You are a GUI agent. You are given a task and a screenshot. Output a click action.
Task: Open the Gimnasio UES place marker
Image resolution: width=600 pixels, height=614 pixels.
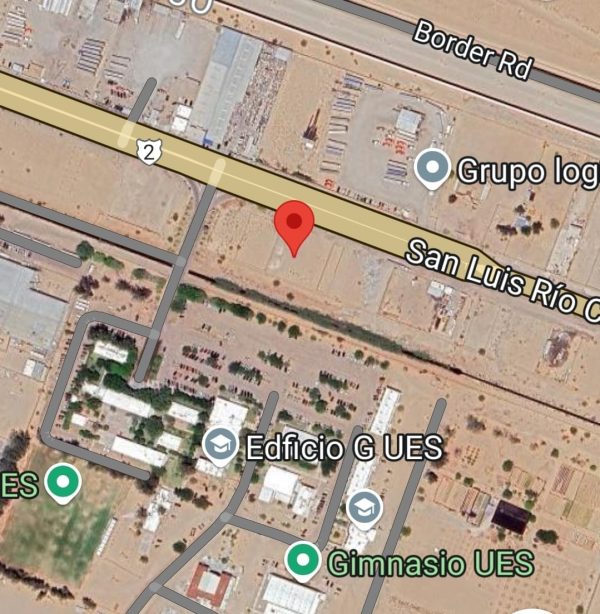pos(303,561)
